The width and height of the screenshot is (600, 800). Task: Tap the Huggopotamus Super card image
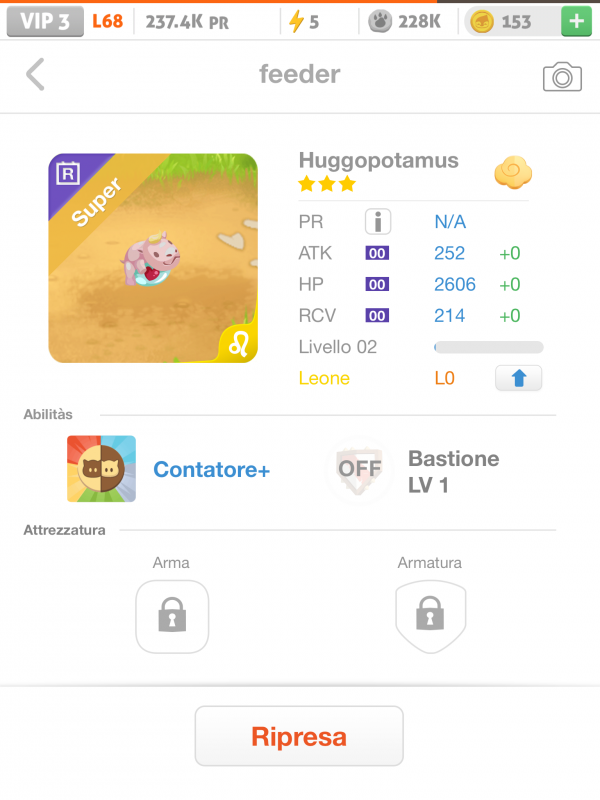(153, 258)
